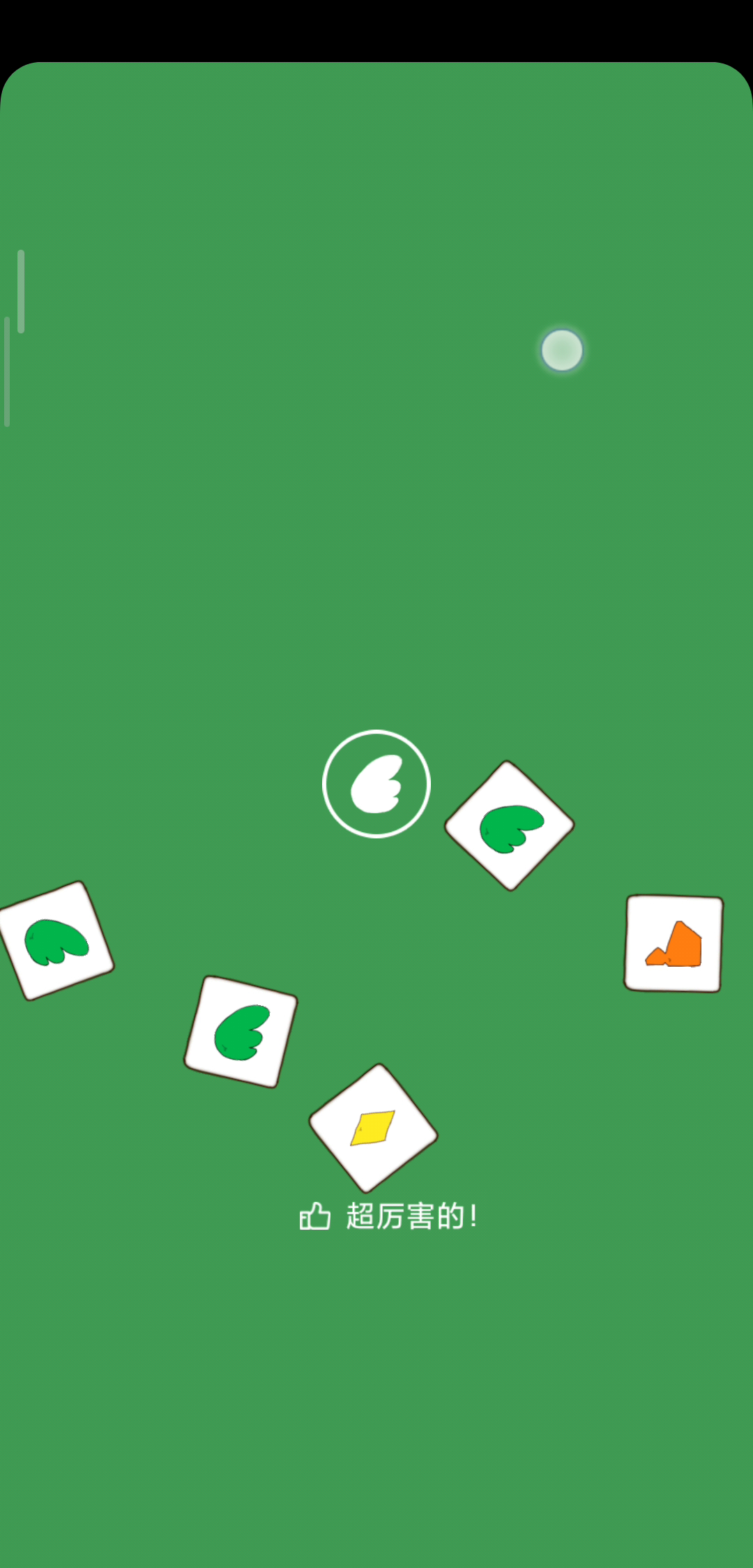The height and width of the screenshot is (1568, 753).
Task: Select the orange shape tile
Action: coord(674,944)
